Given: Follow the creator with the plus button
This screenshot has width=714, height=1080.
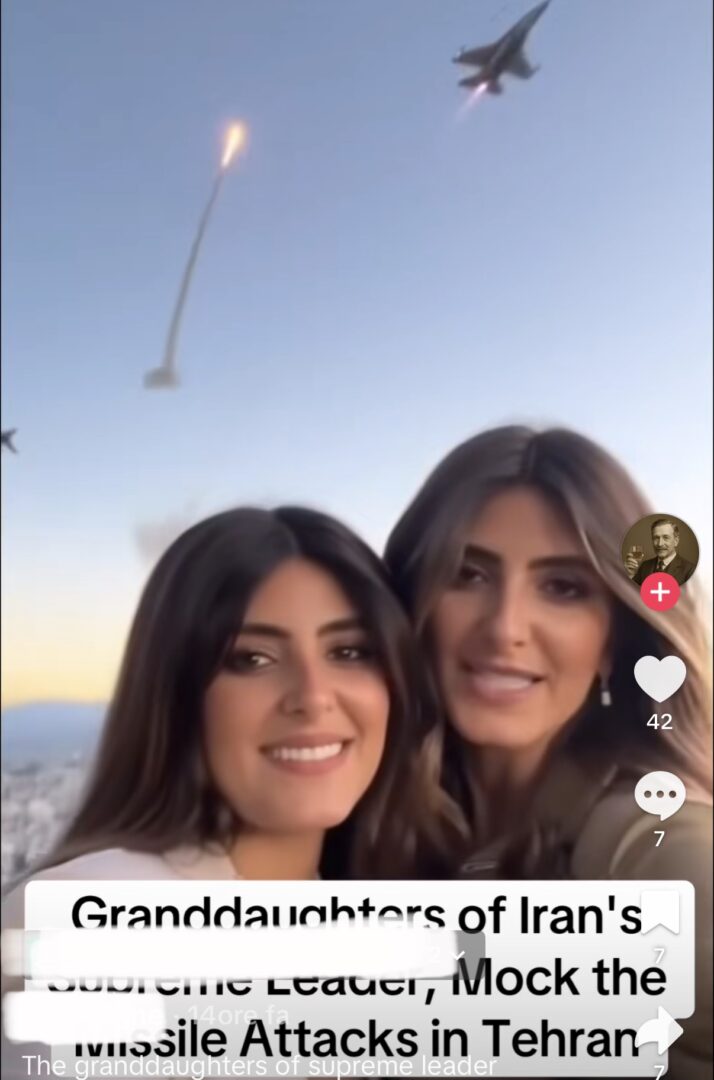Looking at the screenshot, I should coord(659,592).
